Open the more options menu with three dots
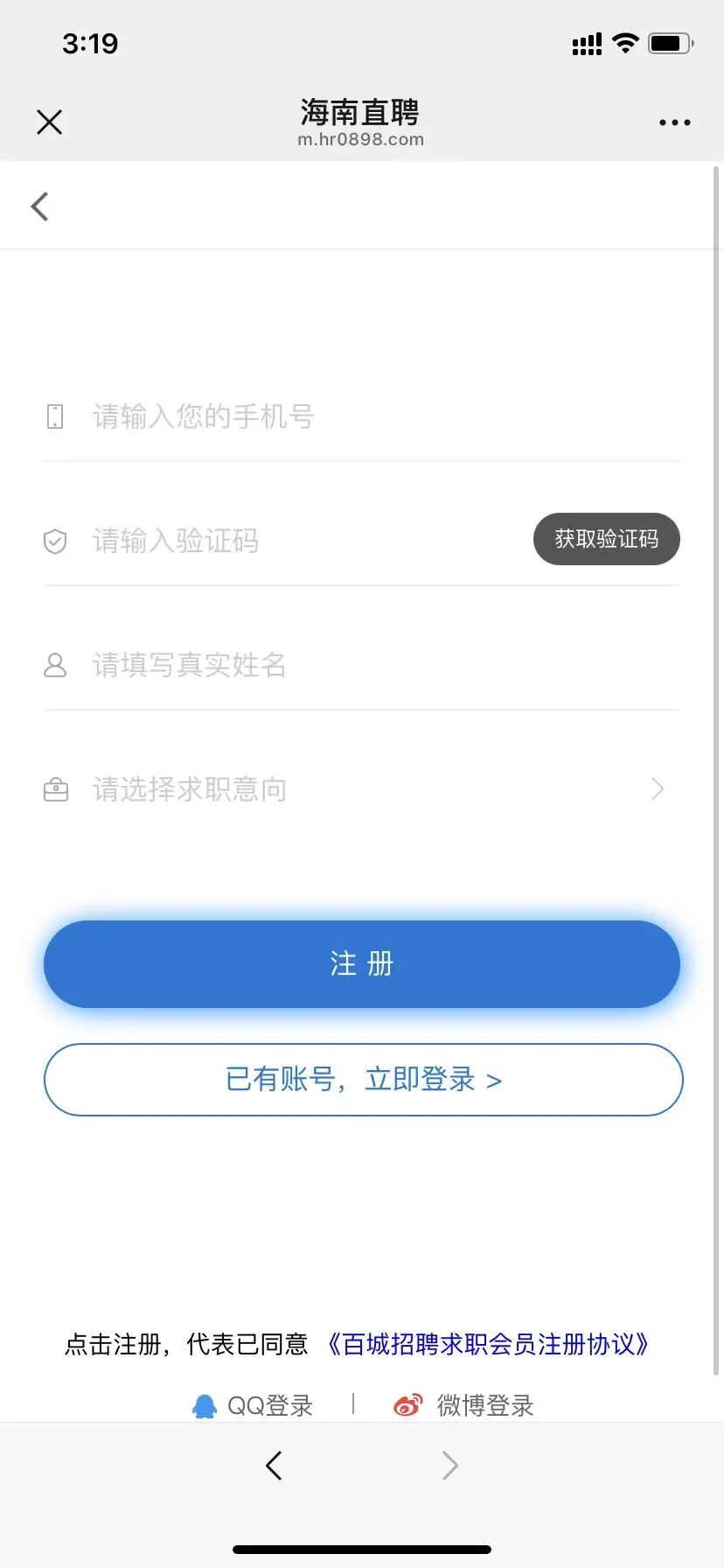The width and height of the screenshot is (724, 1568). pos(674,122)
